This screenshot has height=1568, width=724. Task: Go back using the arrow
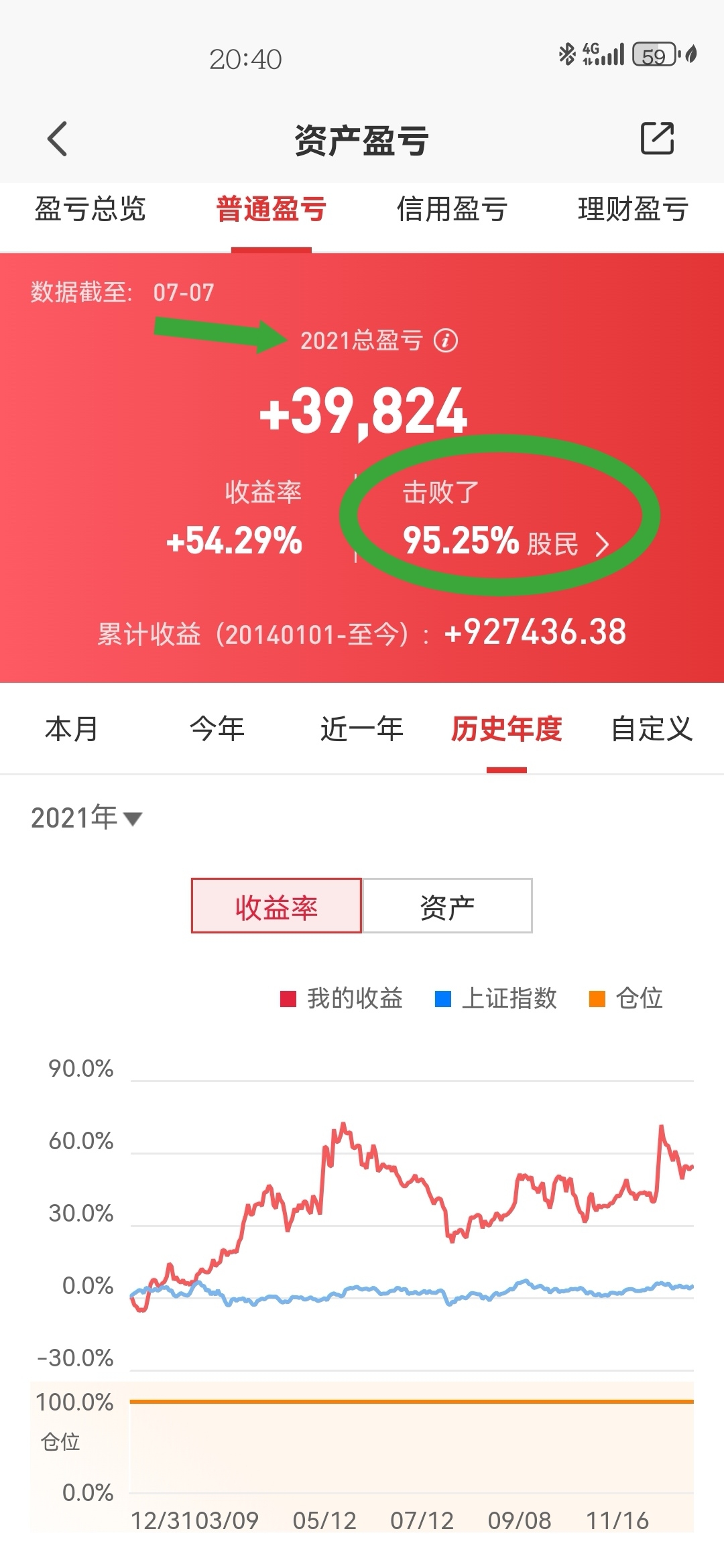point(58,139)
